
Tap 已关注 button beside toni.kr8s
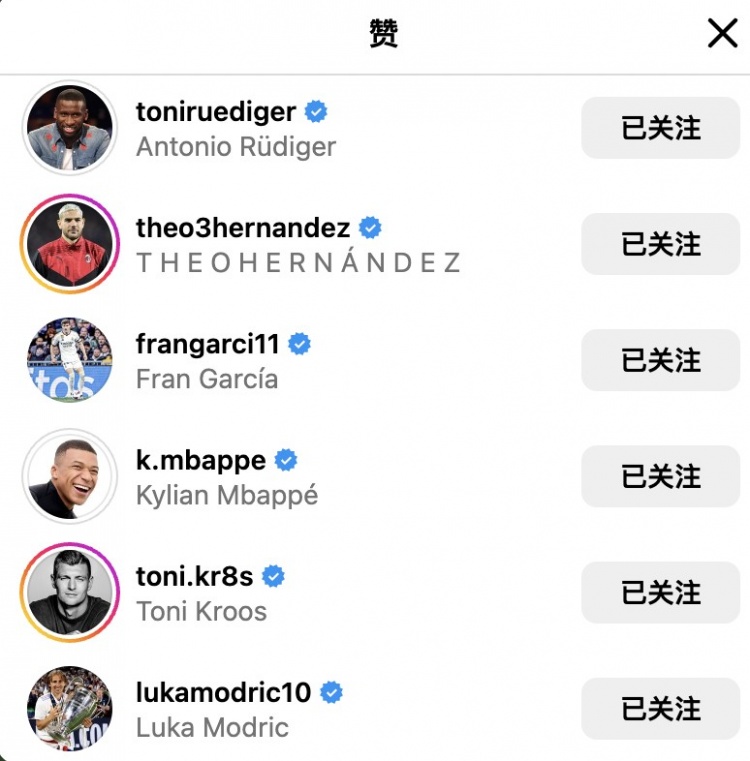point(660,592)
